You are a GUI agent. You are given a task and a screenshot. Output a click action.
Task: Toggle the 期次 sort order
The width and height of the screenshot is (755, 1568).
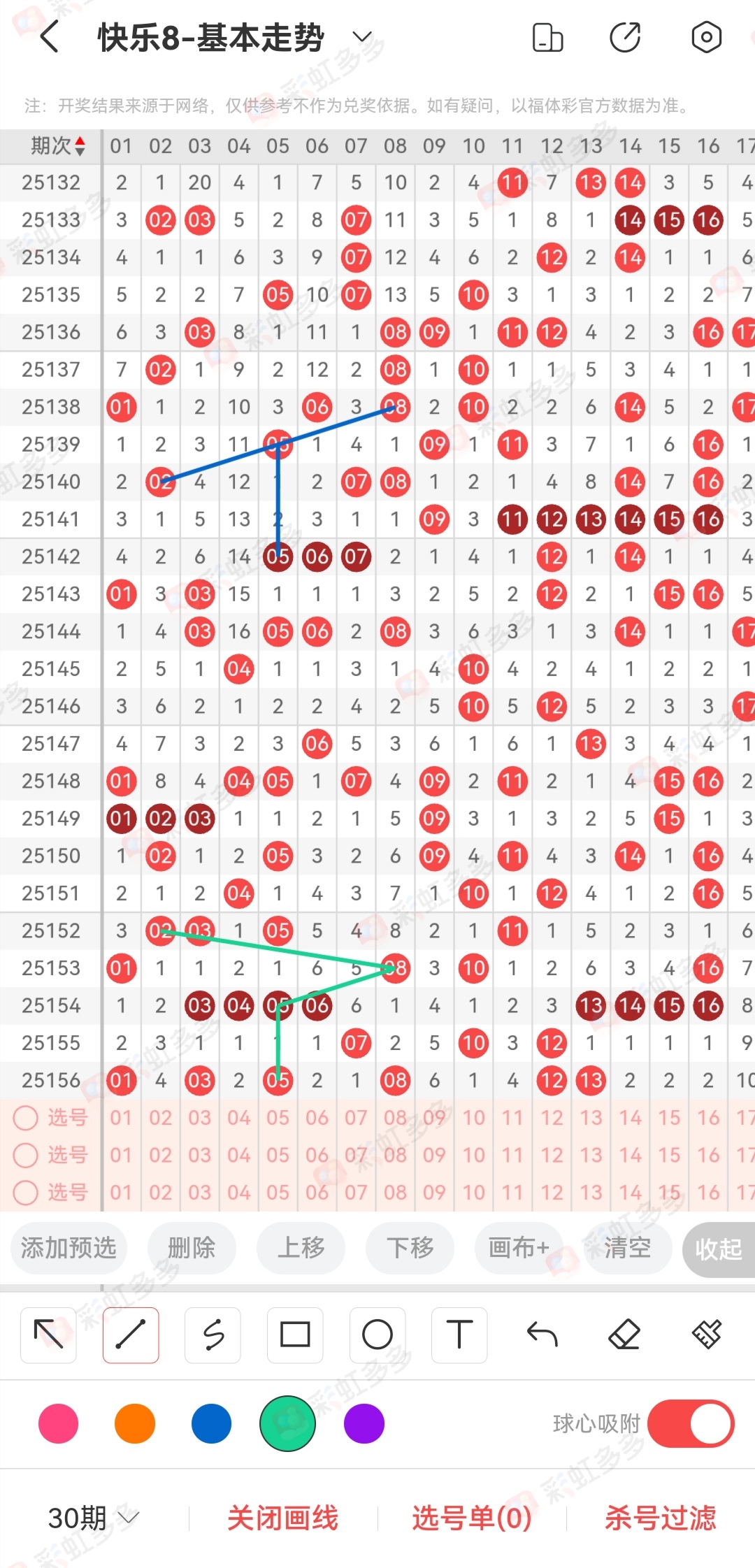point(59,146)
